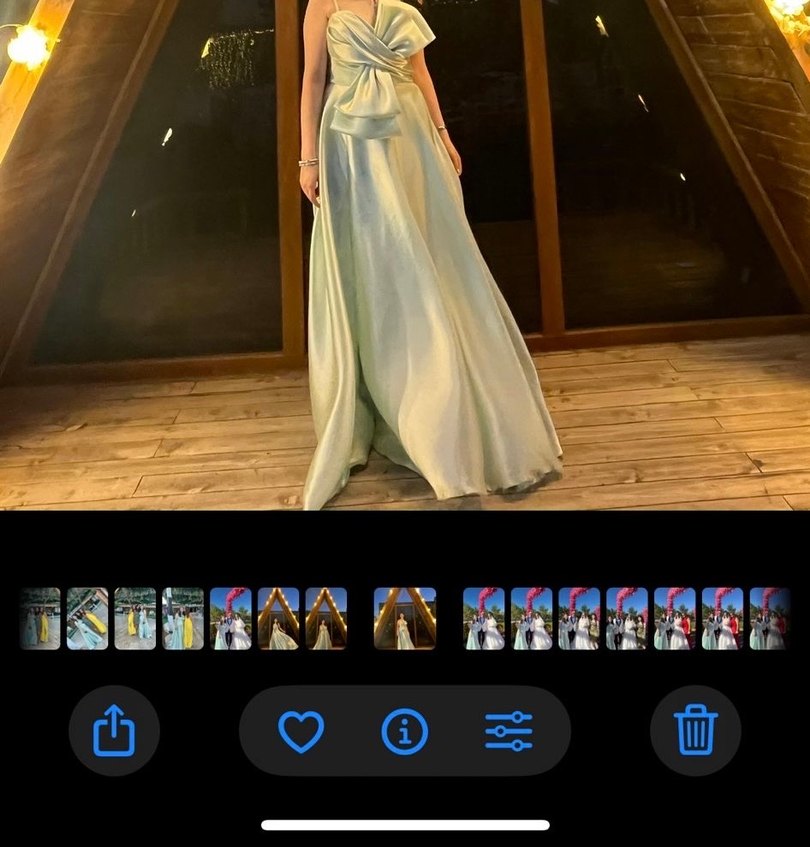Viewport: 810px width, 847px height.
Task: Open the last thumbnail in the filmstrip
Action: 769,618
